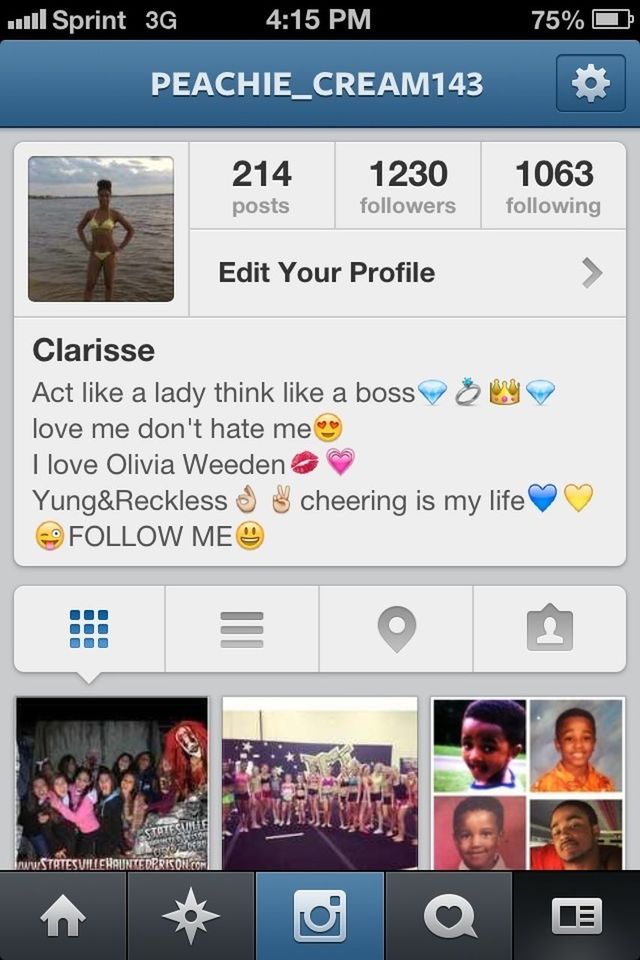Open the photo map tab
This screenshot has height=960, width=640.
[396, 629]
